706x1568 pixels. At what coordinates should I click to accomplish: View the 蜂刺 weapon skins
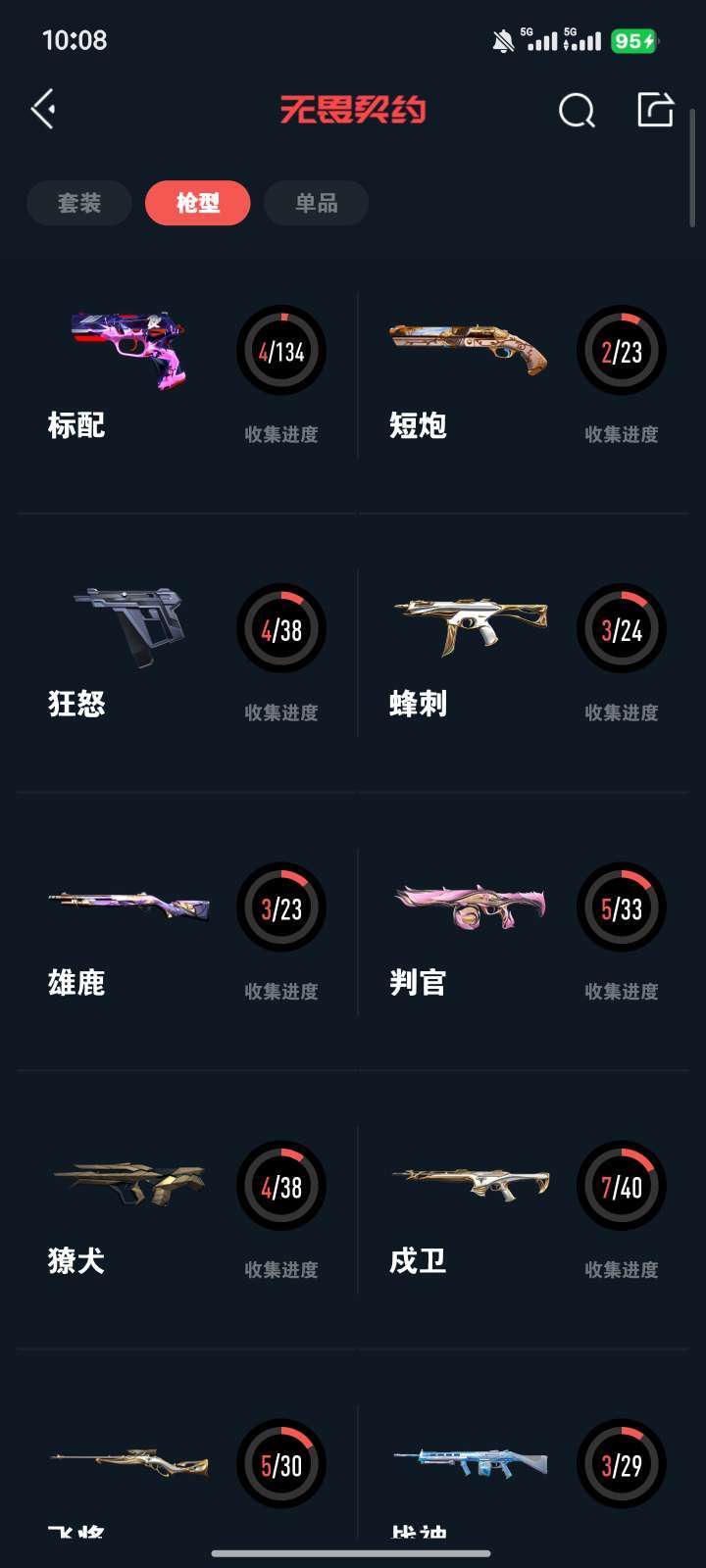(x=525, y=653)
